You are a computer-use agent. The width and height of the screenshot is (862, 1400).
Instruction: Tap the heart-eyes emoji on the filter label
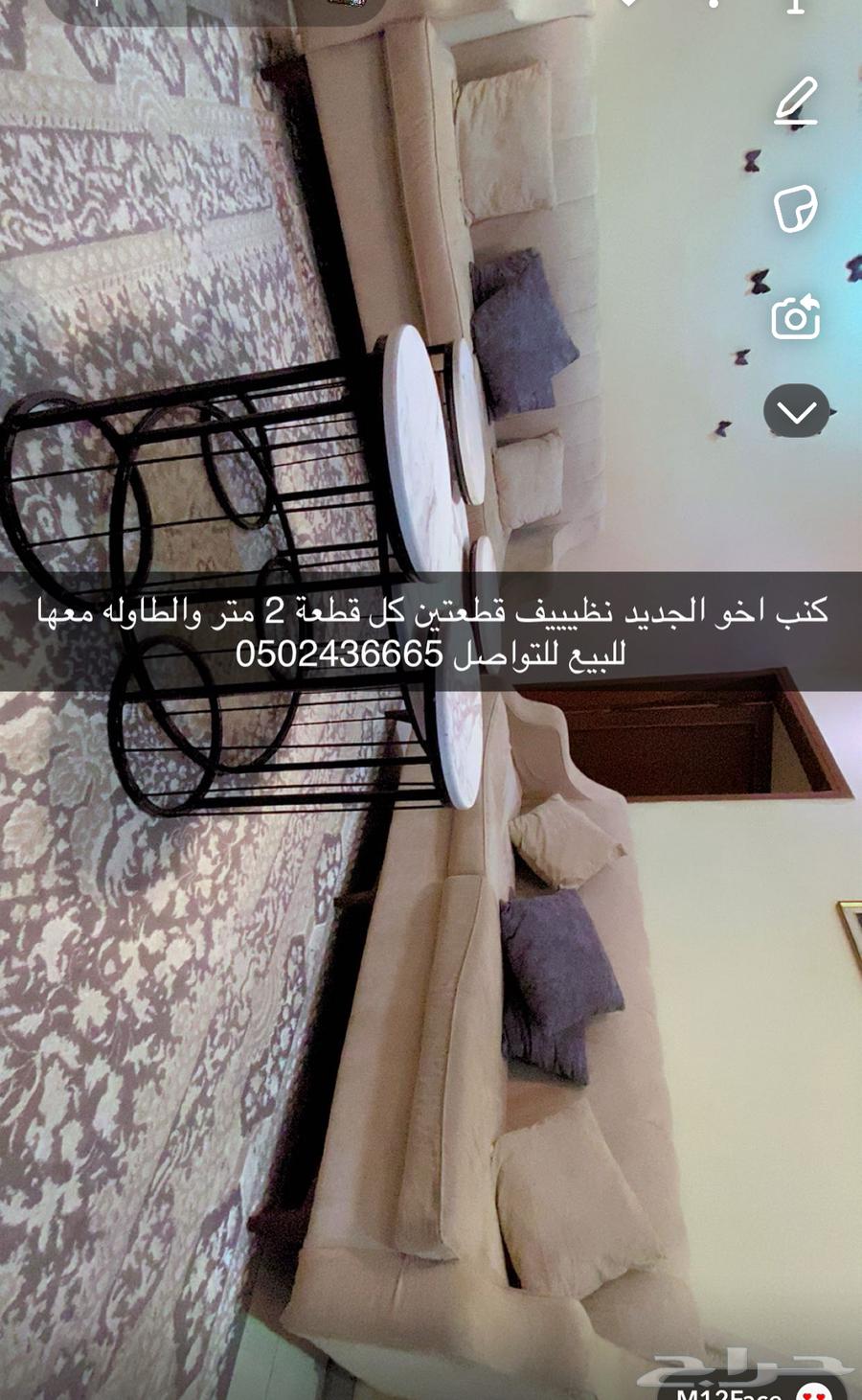click(812, 1389)
